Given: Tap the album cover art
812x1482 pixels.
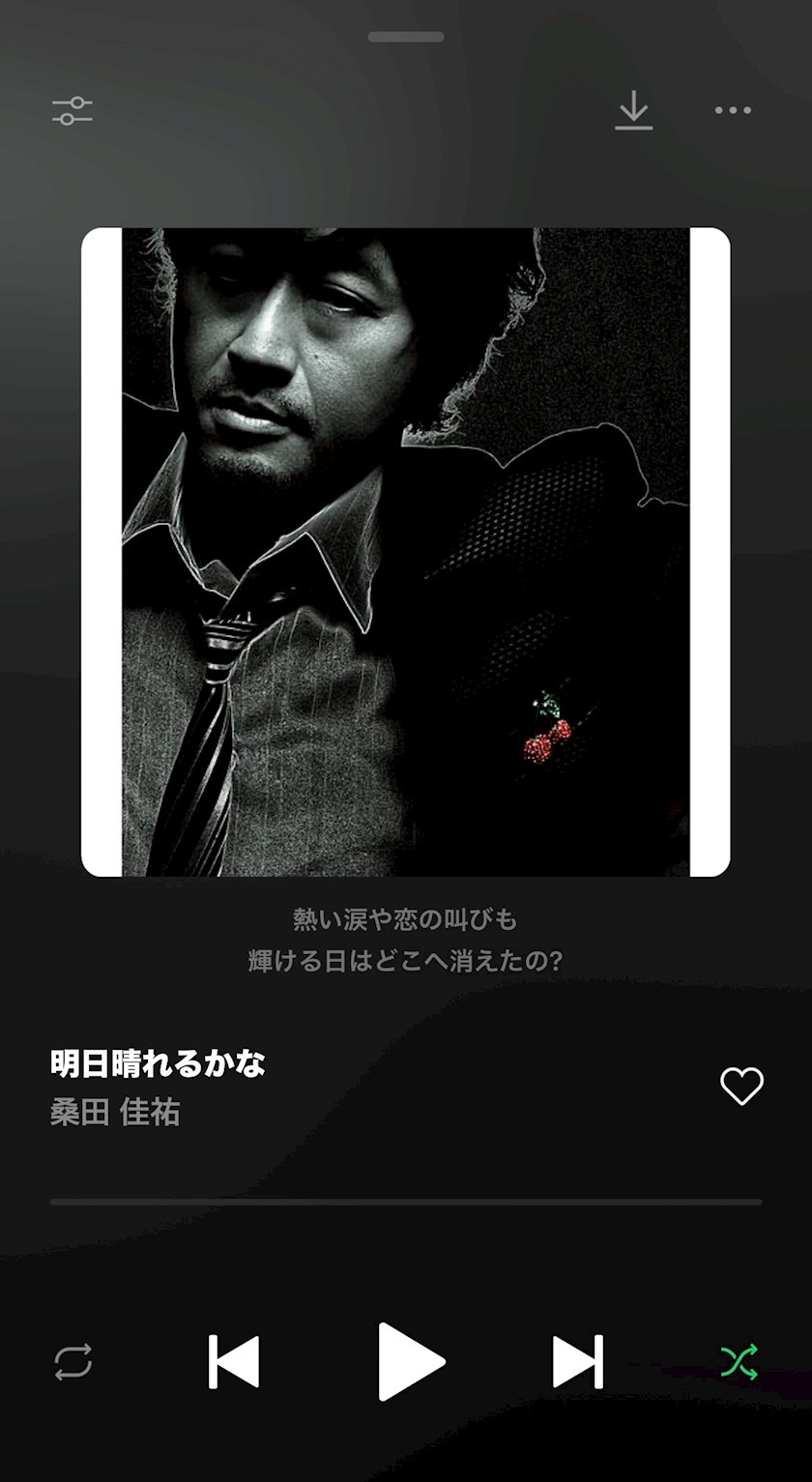Looking at the screenshot, I should 406,552.
